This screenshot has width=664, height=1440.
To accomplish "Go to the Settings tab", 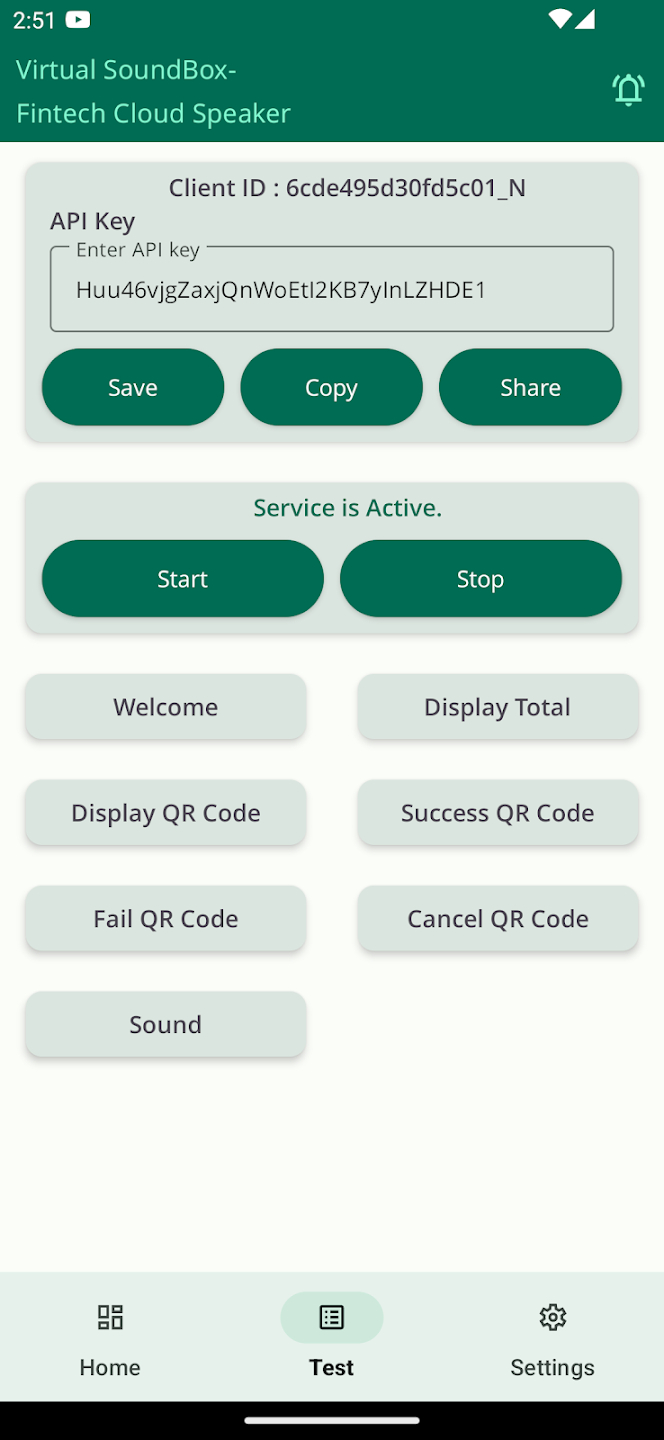I will (553, 1337).
